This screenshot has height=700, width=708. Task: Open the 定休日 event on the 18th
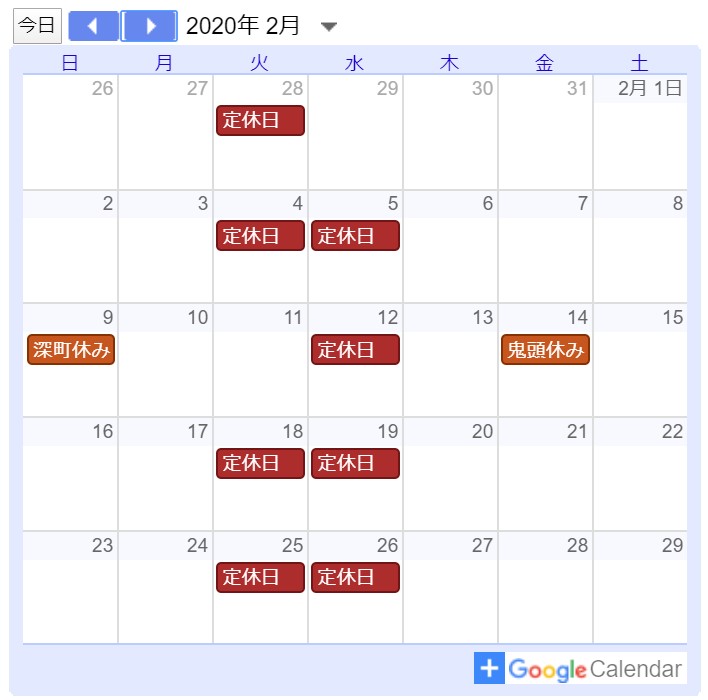click(x=260, y=464)
